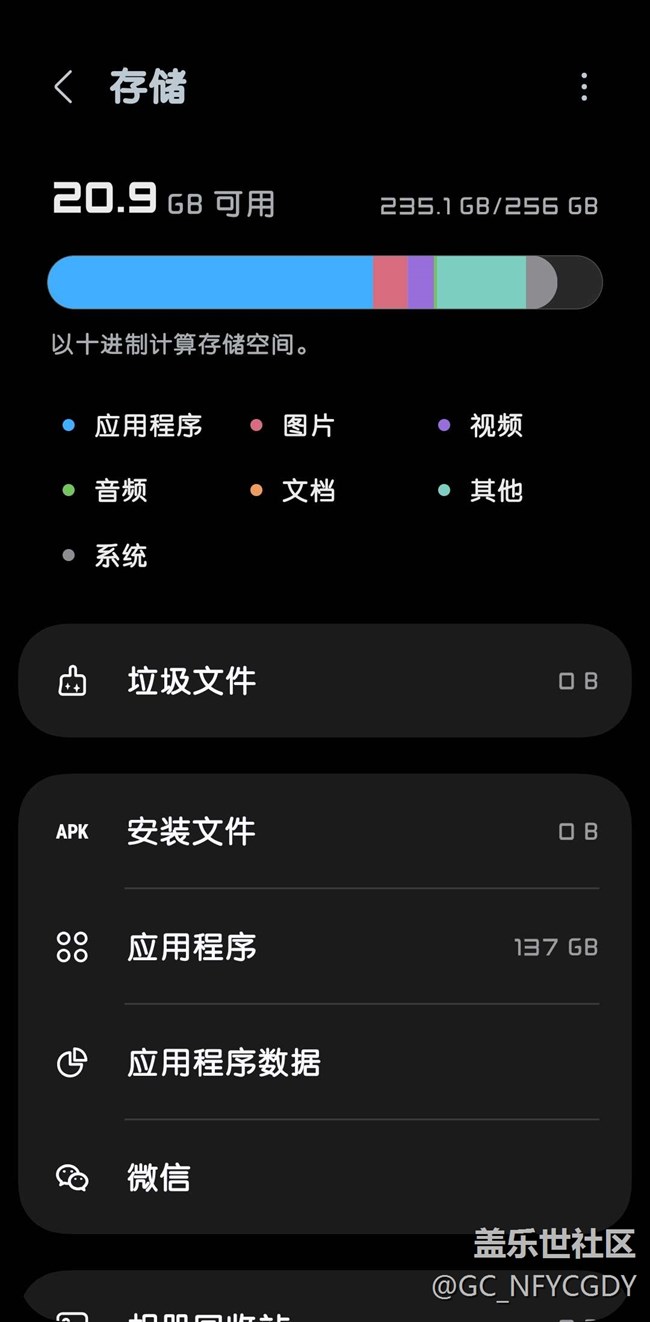Open the 安装文件 row
Viewport: 650px width, 1322px height.
[x=324, y=831]
